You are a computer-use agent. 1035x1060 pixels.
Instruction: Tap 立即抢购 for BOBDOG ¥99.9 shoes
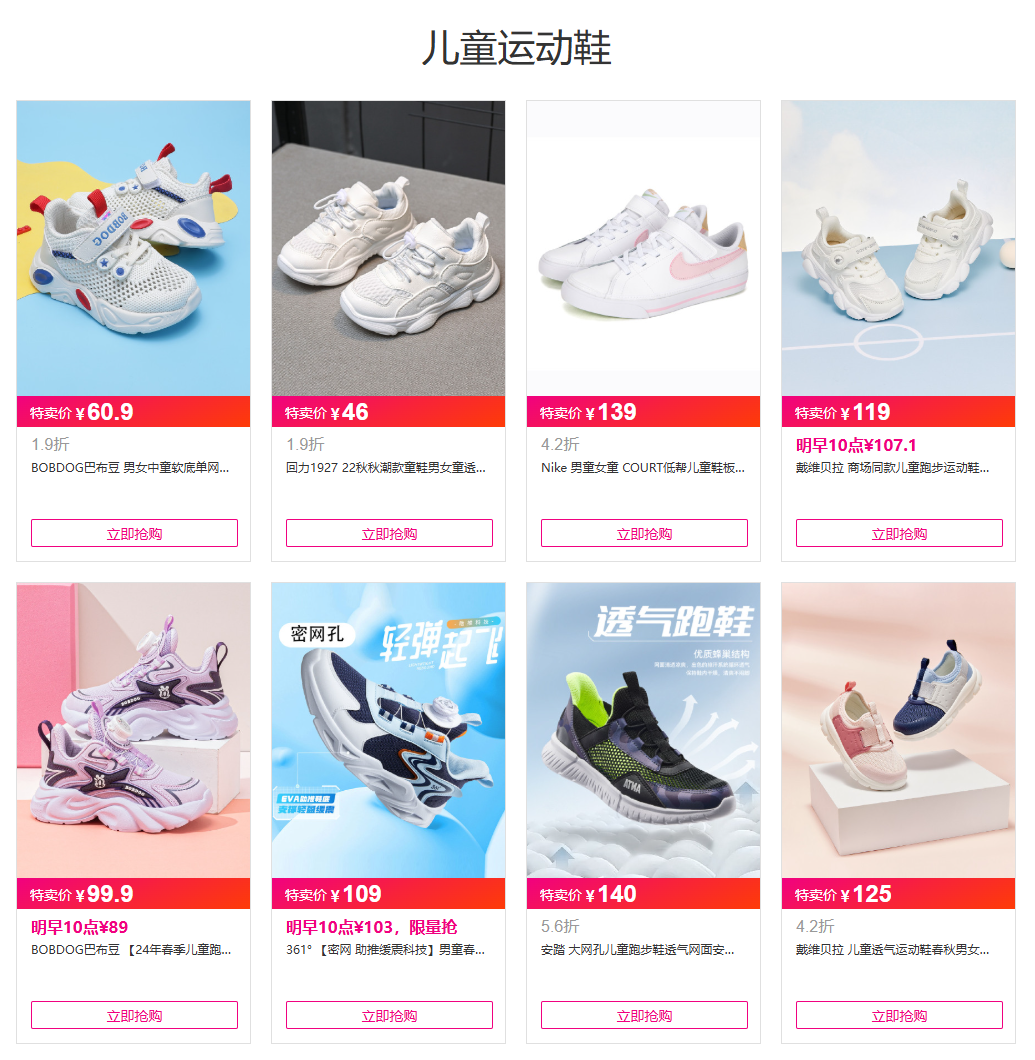click(134, 1015)
